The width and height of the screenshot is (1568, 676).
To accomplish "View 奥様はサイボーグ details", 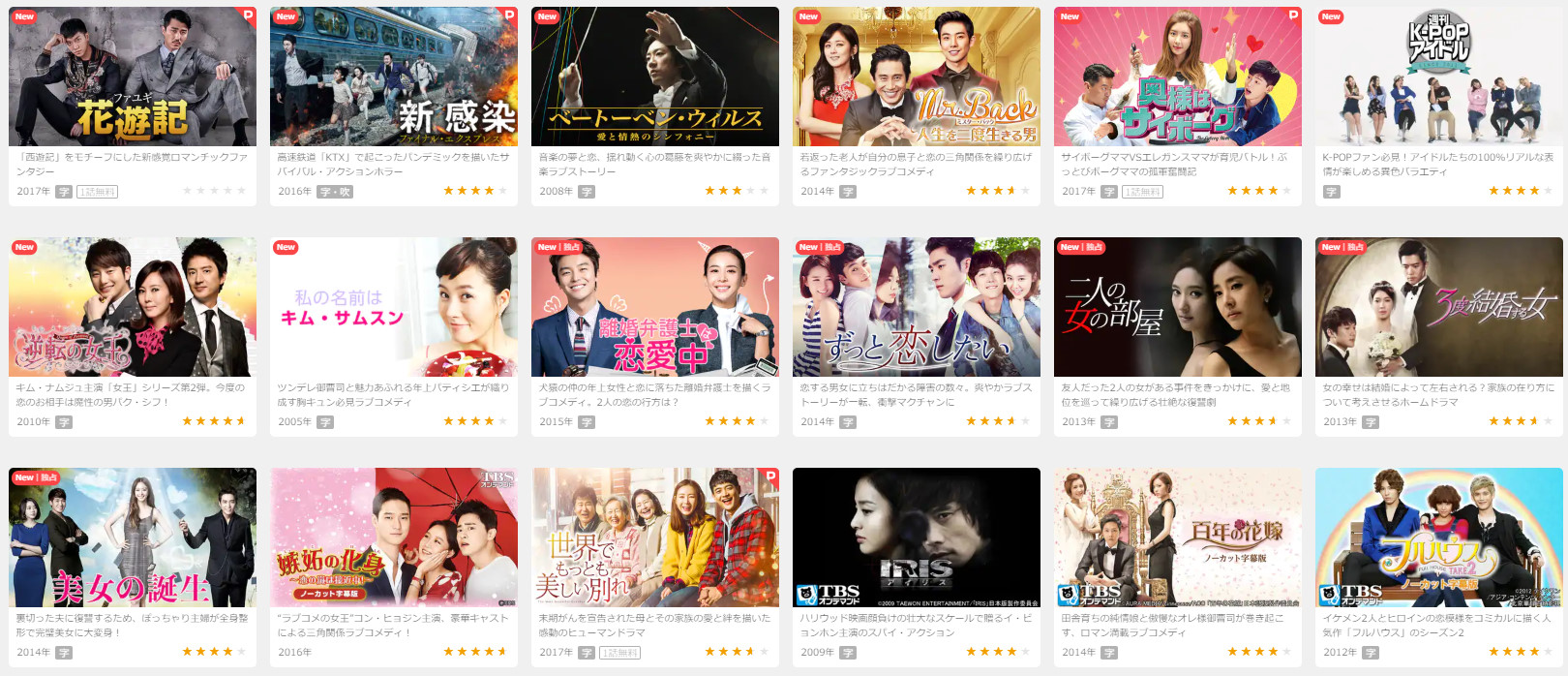I will [1178, 77].
